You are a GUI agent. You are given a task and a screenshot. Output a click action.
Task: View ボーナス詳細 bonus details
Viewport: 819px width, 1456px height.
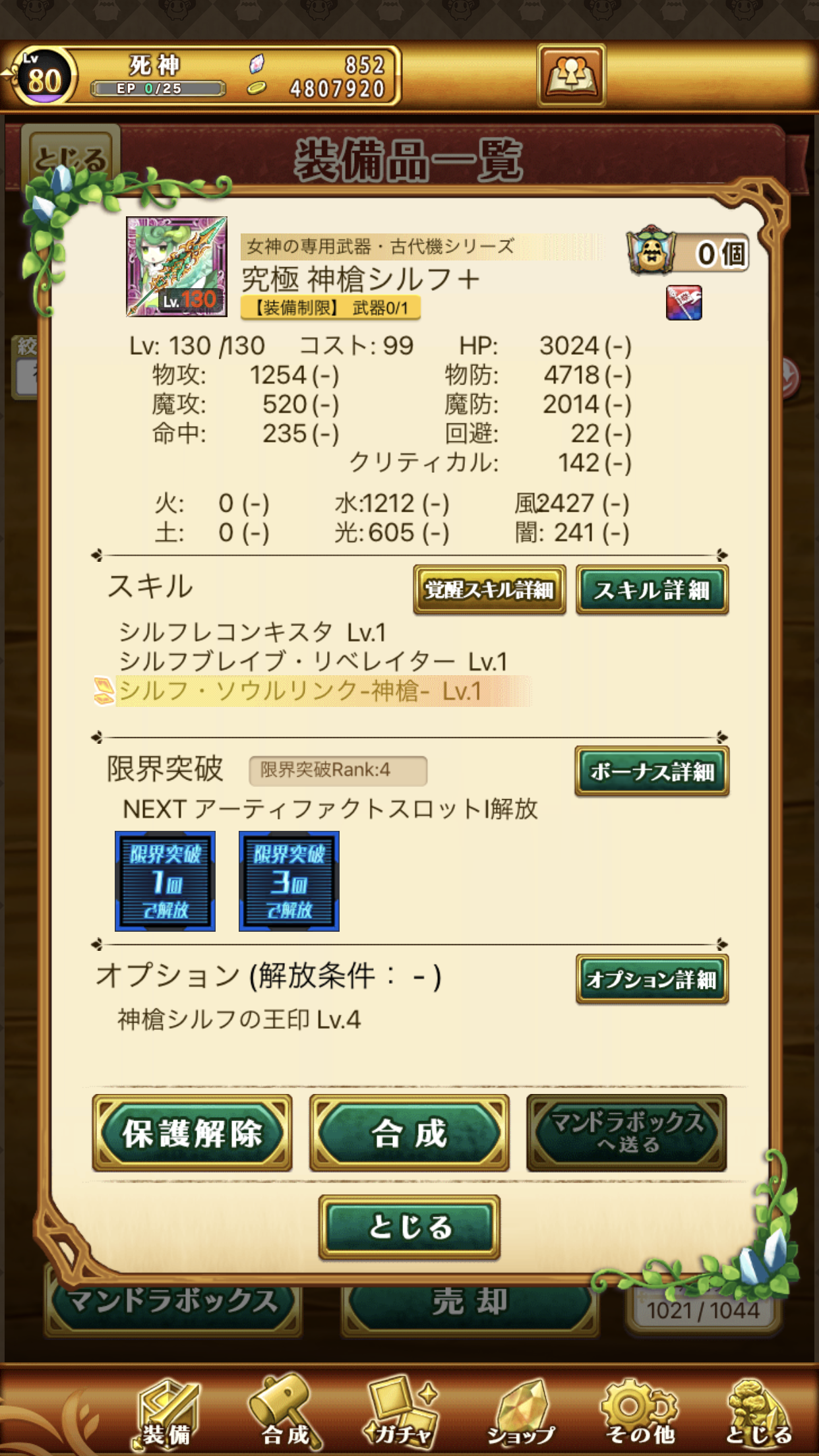652,771
